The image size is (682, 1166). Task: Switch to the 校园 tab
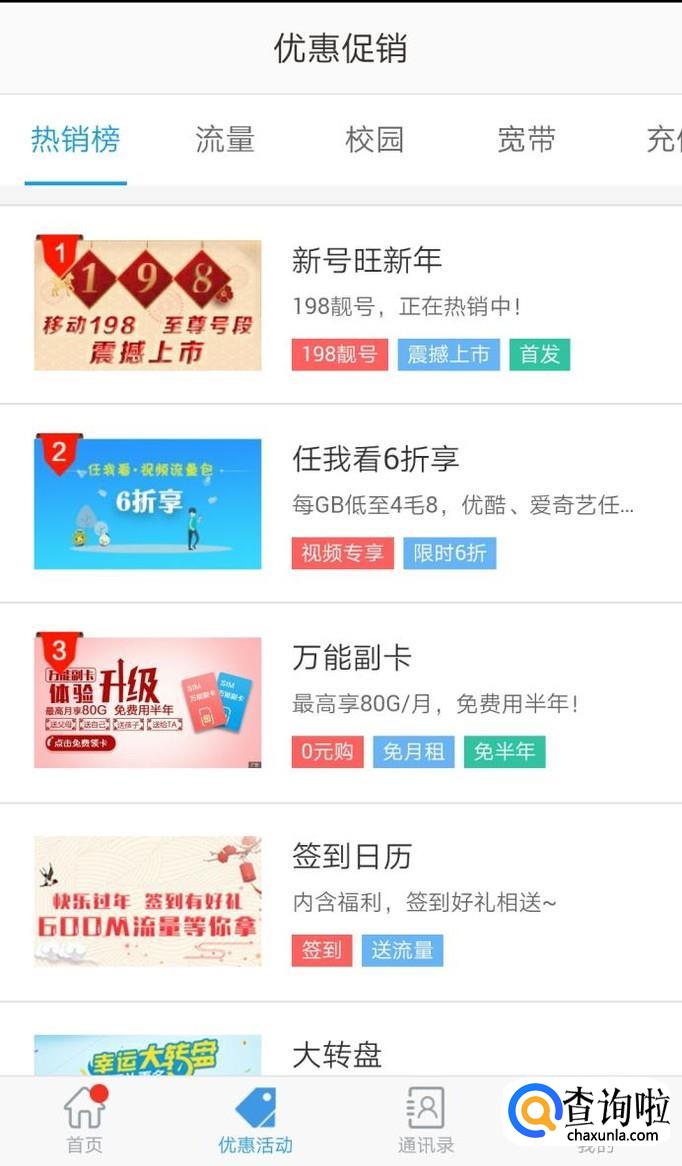(374, 140)
